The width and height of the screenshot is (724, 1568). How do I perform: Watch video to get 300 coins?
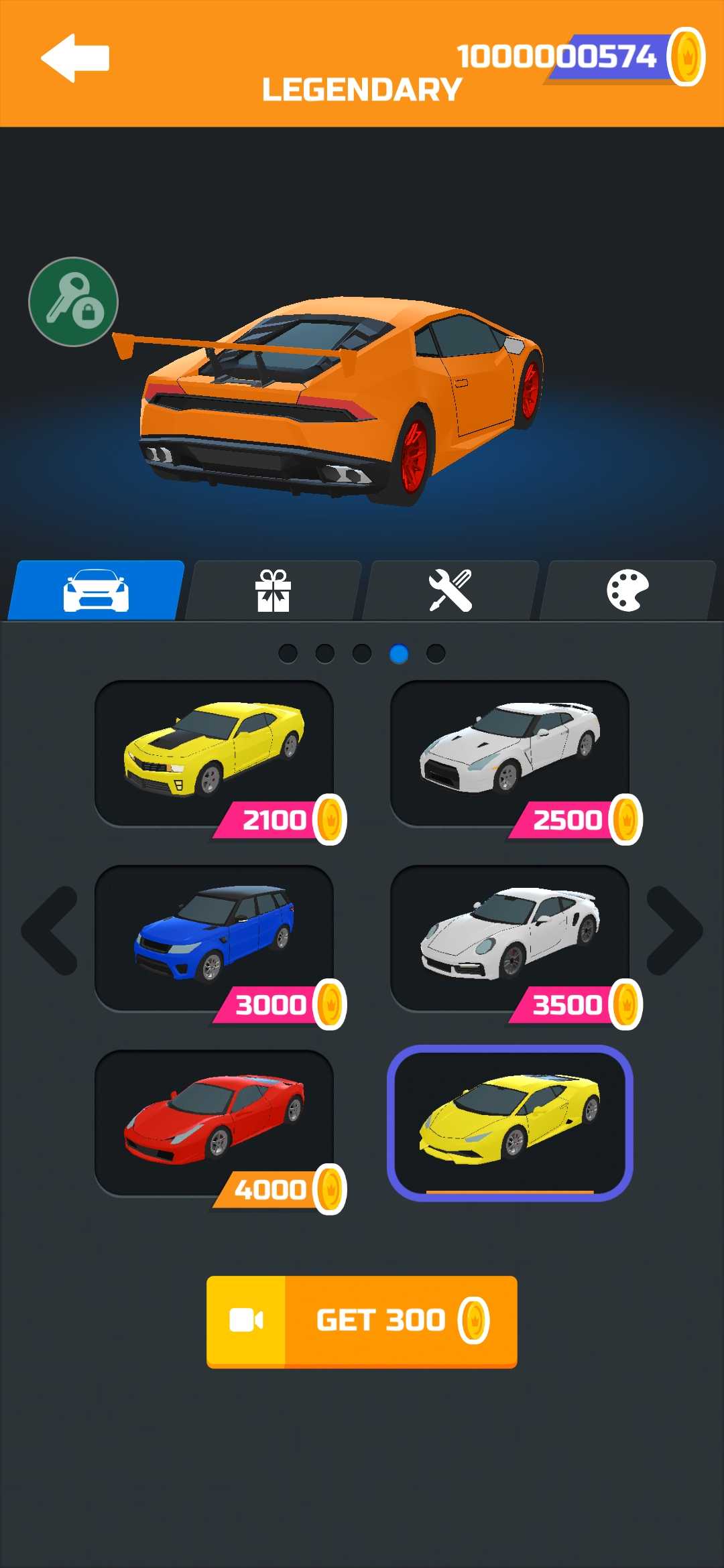click(362, 1321)
